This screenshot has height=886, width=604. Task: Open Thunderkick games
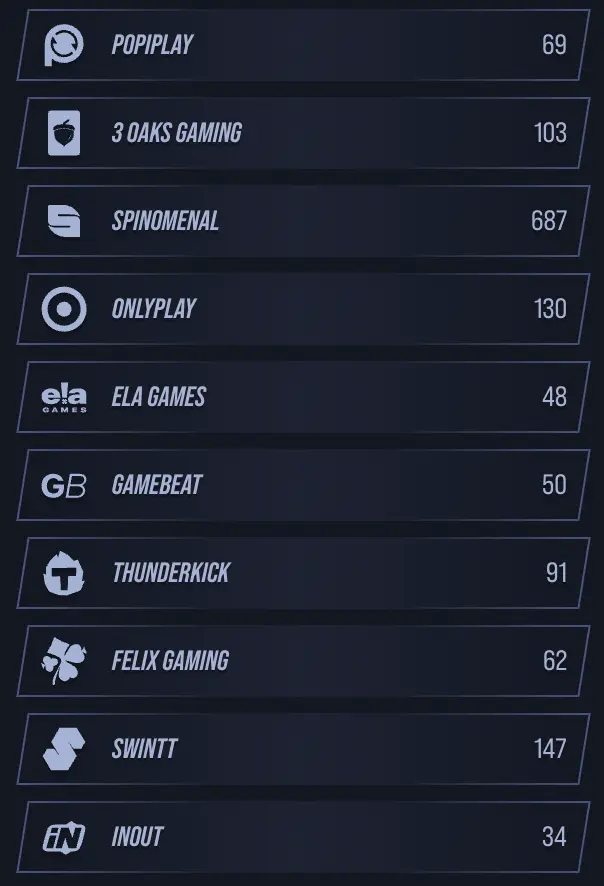302,573
